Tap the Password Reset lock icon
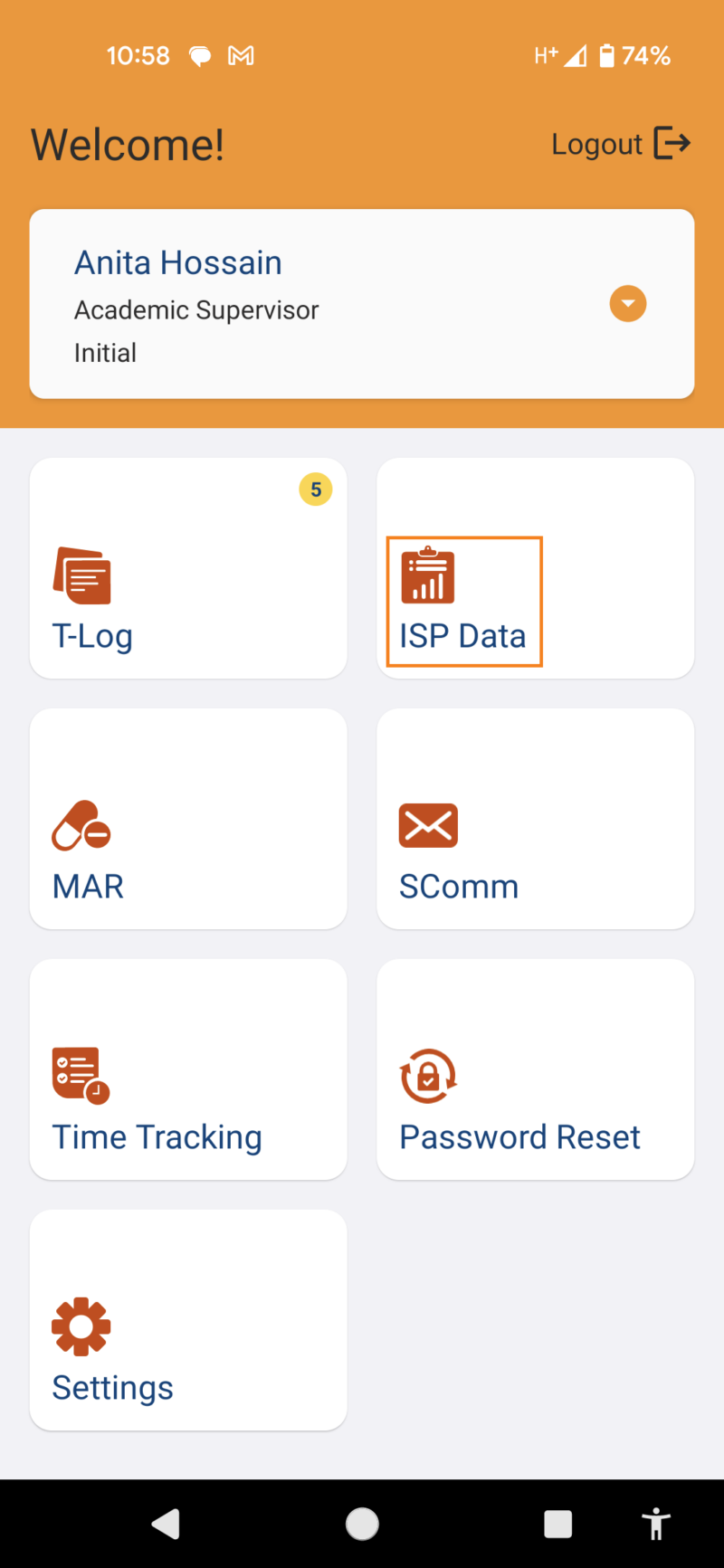Image resolution: width=724 pixels, height=1568 pixels. pos(427,1076)
